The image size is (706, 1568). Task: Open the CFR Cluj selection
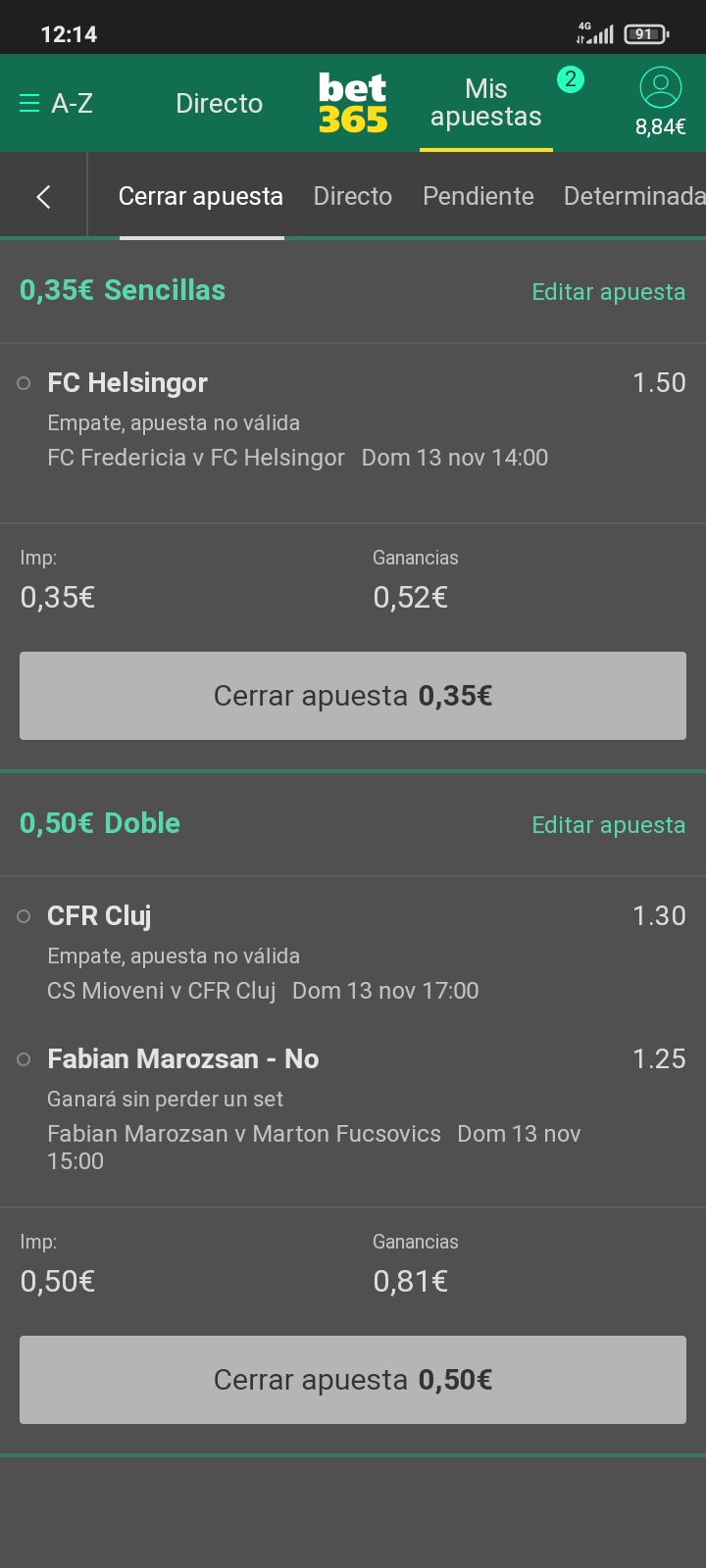click(x=99, y=916)
